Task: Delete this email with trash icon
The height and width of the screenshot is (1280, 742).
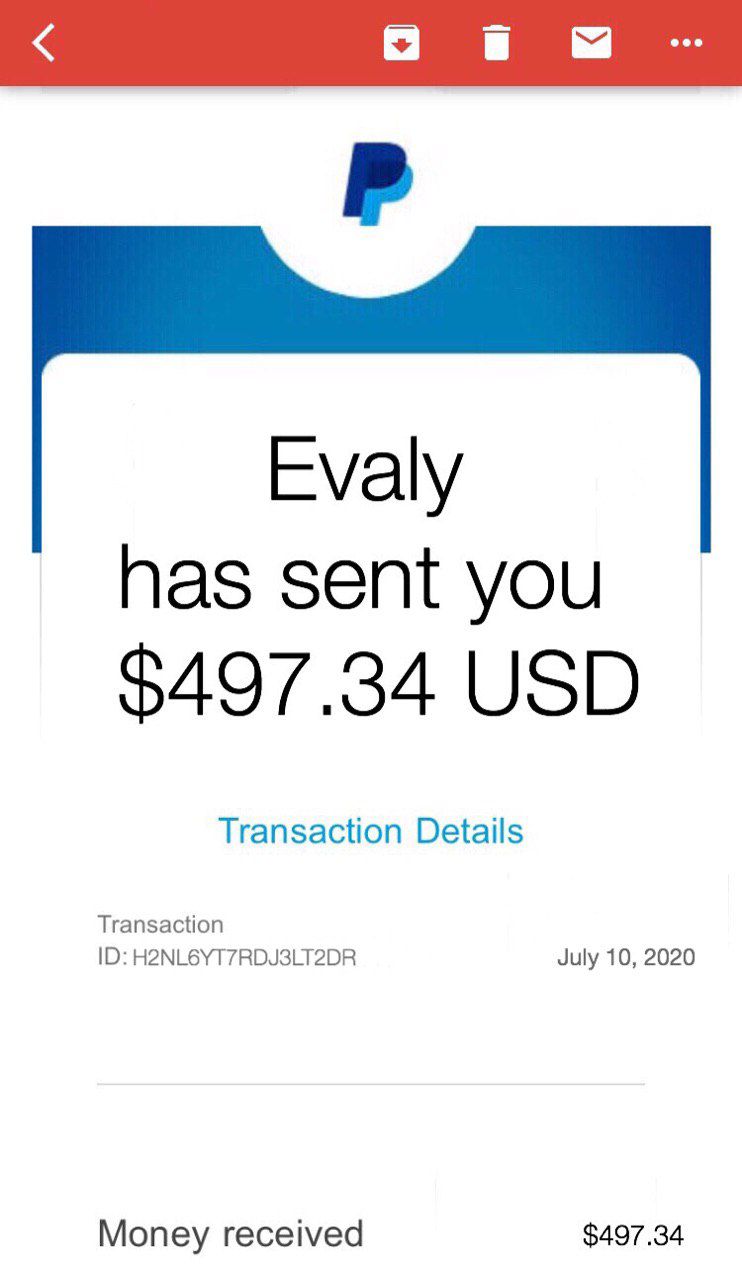Action: [x=497, y=43]
